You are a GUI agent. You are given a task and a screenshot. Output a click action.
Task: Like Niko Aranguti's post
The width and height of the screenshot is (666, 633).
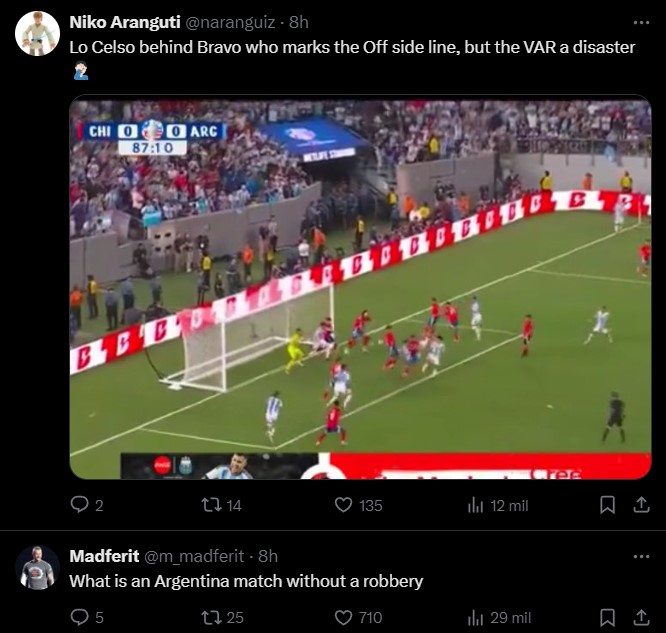[344, 505]
